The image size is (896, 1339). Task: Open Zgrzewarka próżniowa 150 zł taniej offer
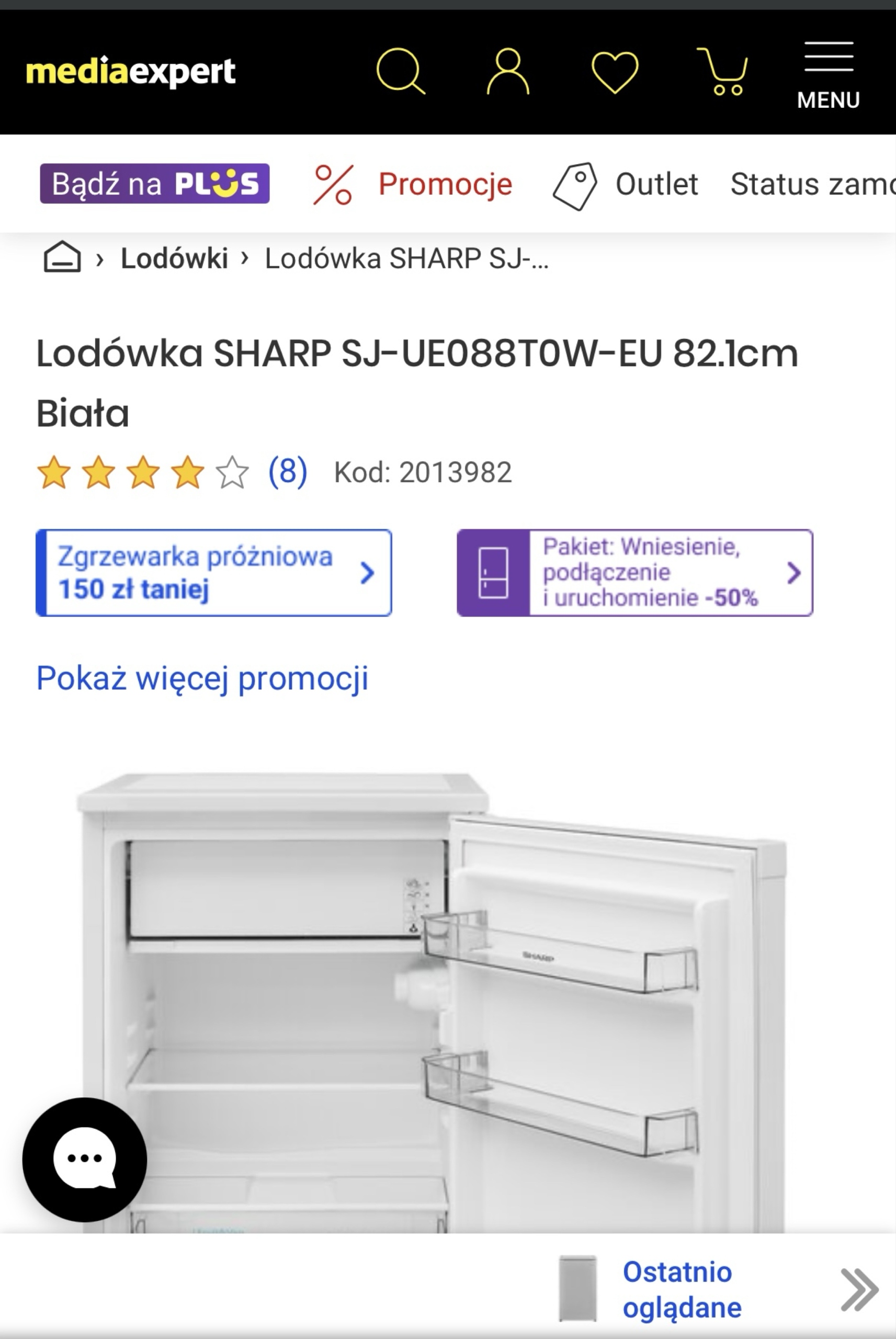coord(214,573)
